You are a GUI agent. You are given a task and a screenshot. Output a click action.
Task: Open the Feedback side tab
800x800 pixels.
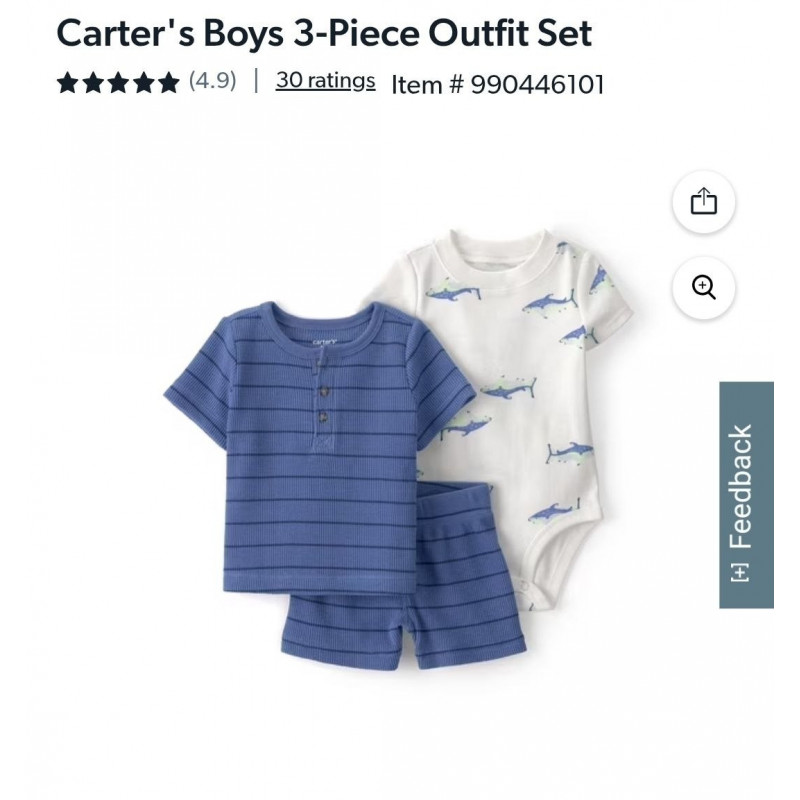coord(746,495)
